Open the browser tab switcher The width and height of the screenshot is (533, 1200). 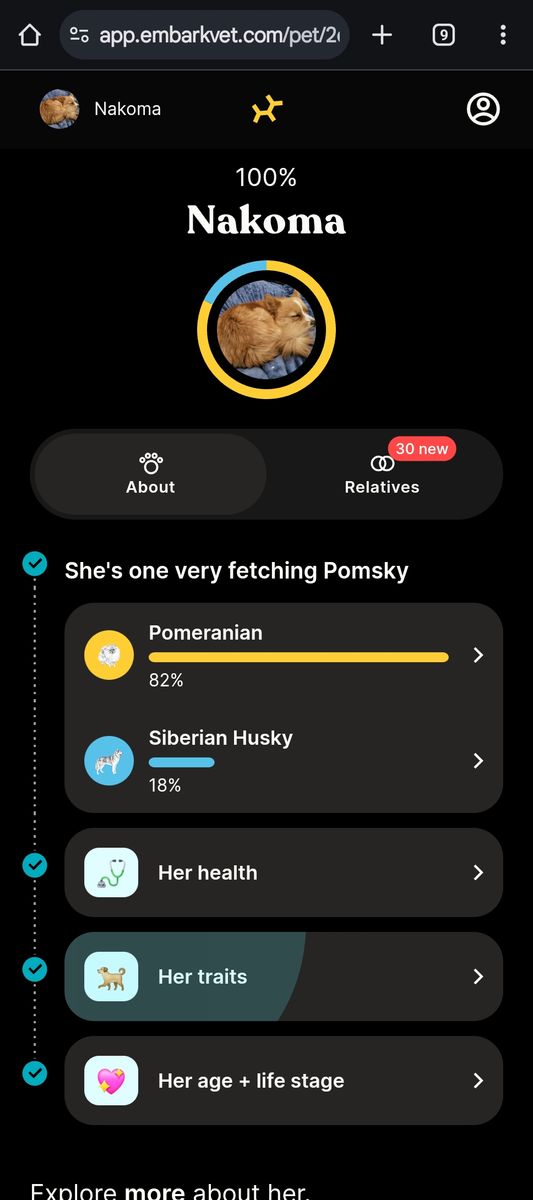[443, 35]
